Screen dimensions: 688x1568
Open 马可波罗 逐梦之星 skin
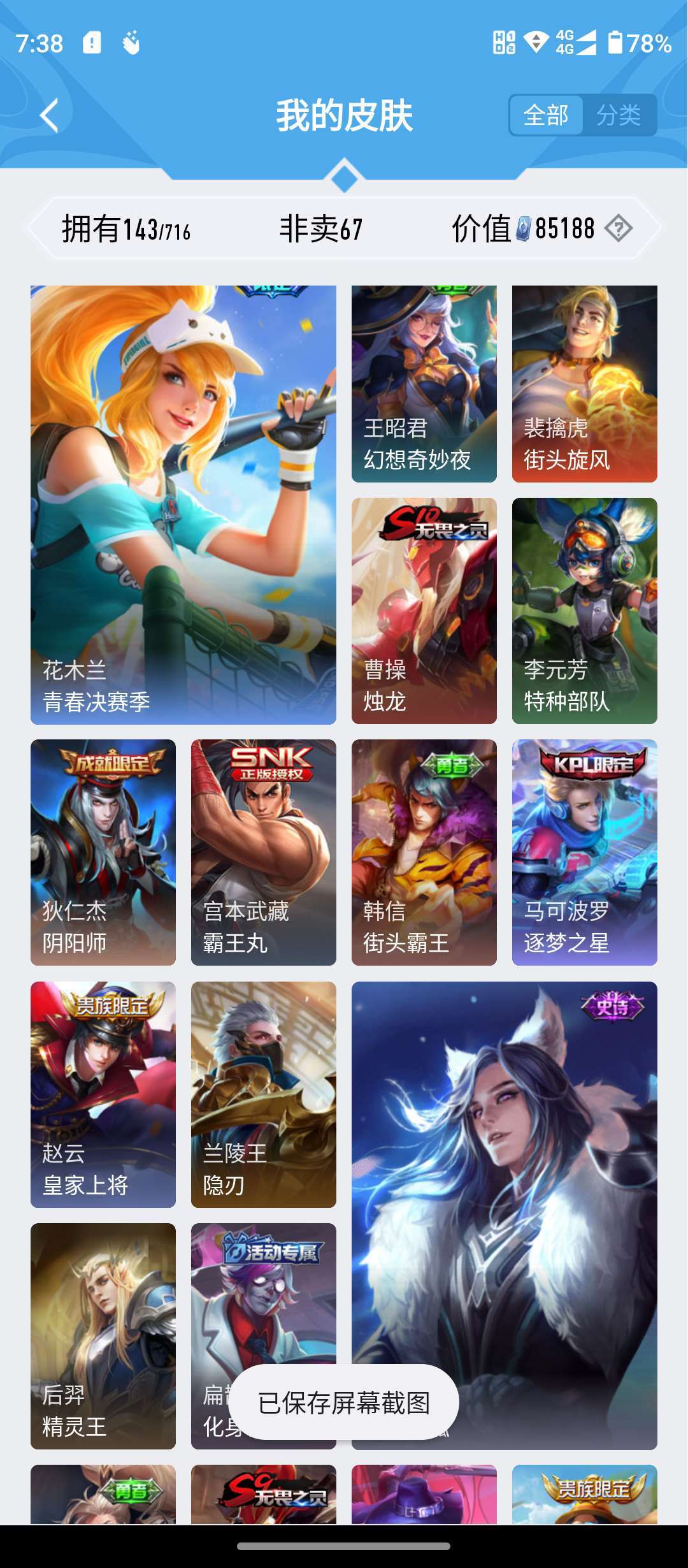(584, 852)
